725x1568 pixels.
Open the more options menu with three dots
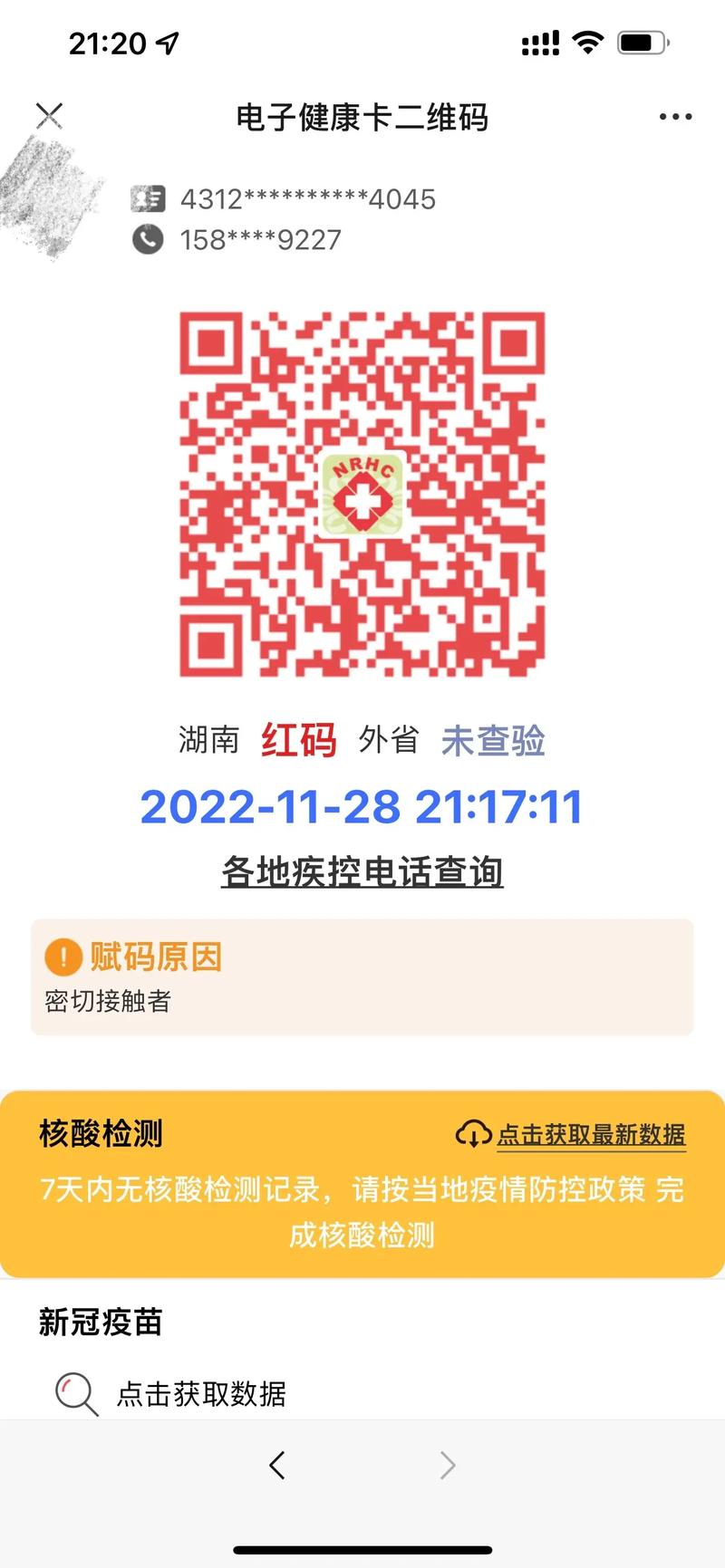point(673,116)
